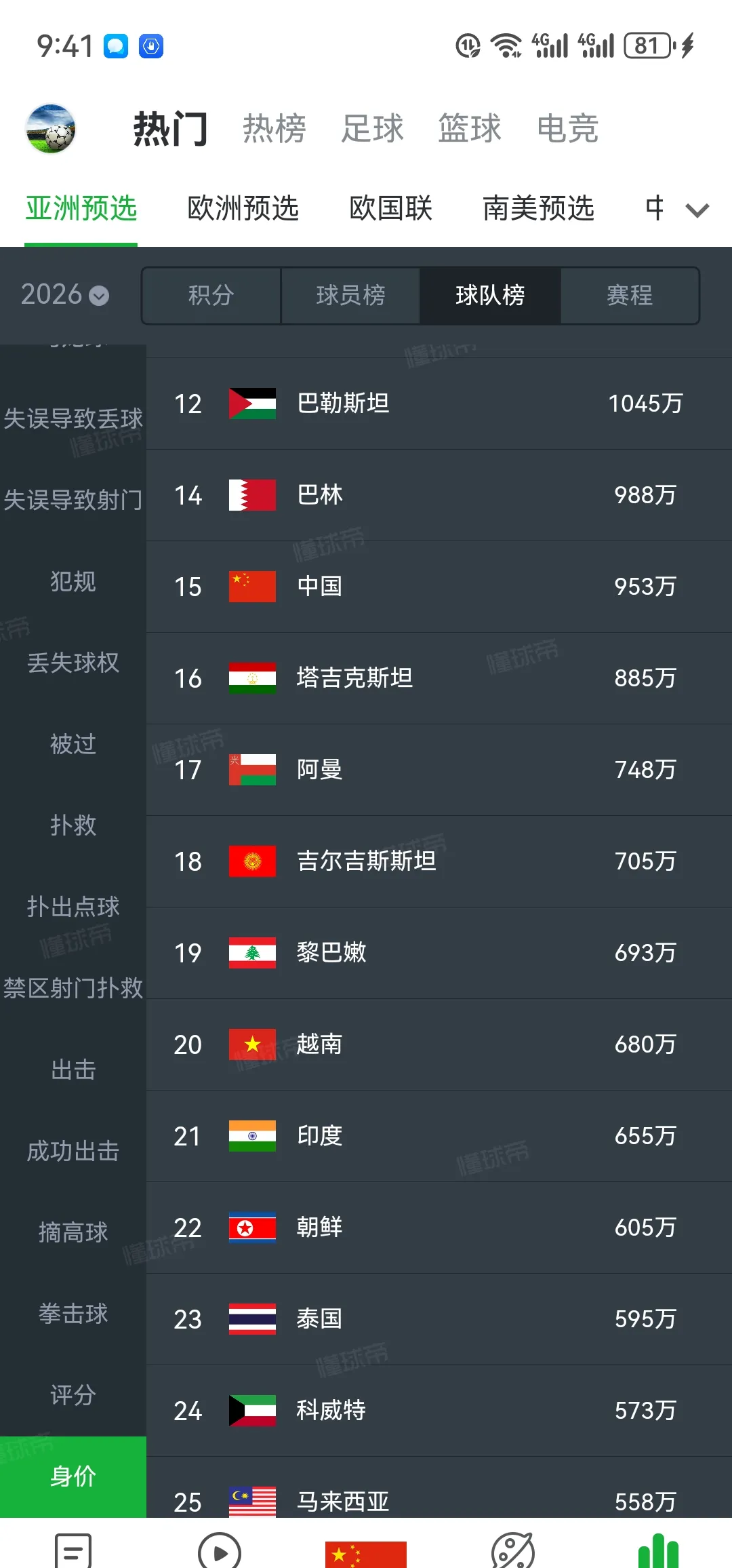Select 扑救 filter in left sidebar
Image resolution: width=732 pixels, height=1568 pixels.
coord(73,825)
